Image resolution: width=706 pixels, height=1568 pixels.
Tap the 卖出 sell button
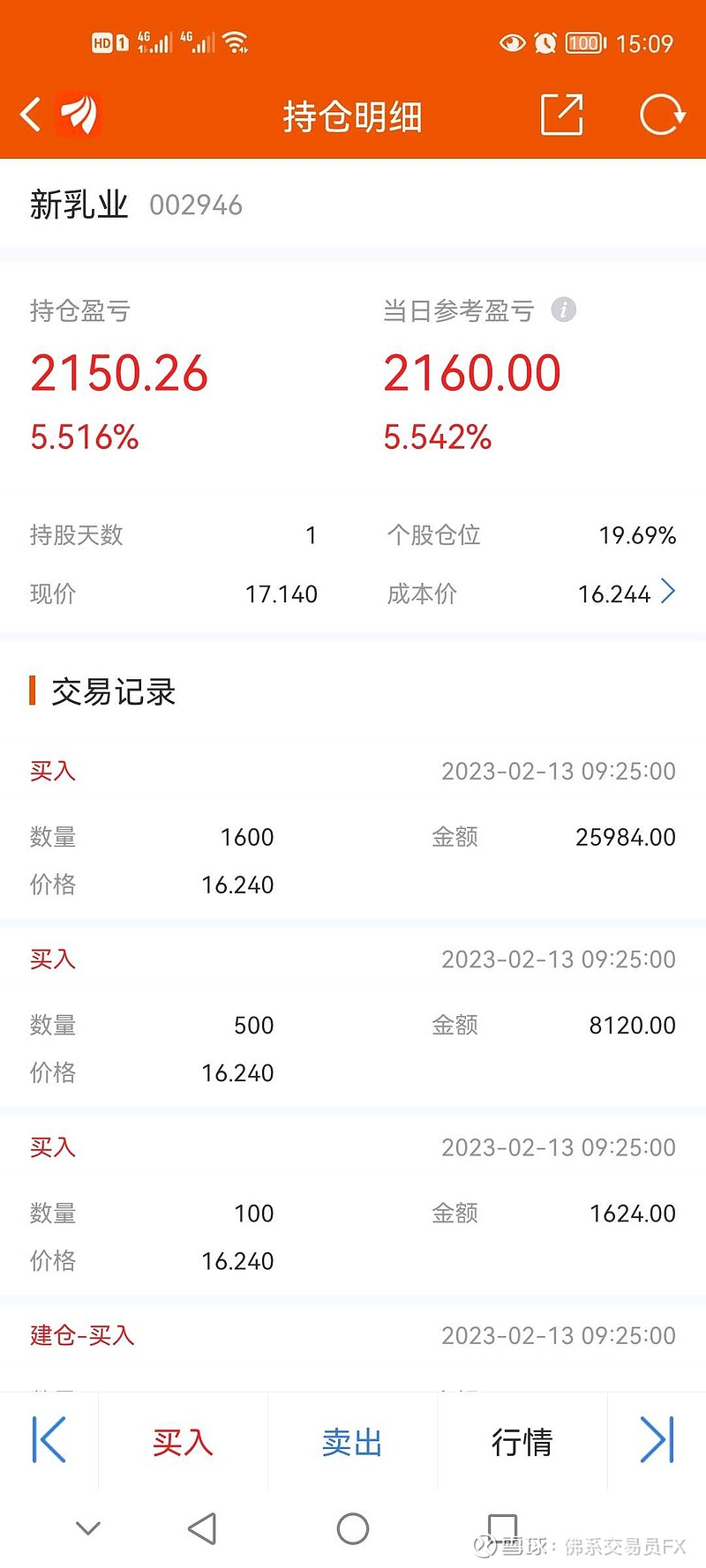(352, 1442)
